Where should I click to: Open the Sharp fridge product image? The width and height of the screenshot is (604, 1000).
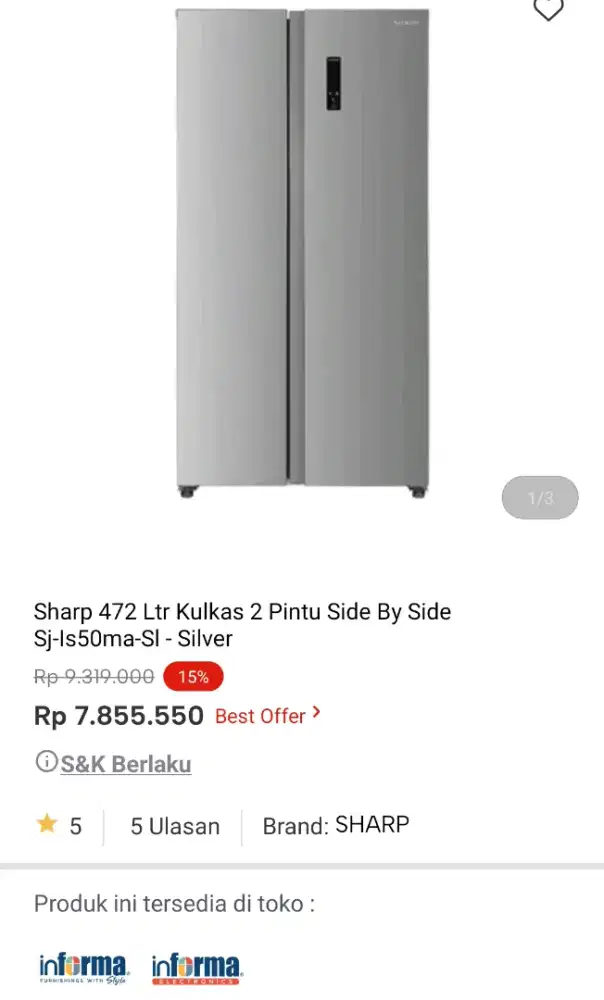pyautogui.click(x=302, y=250)
